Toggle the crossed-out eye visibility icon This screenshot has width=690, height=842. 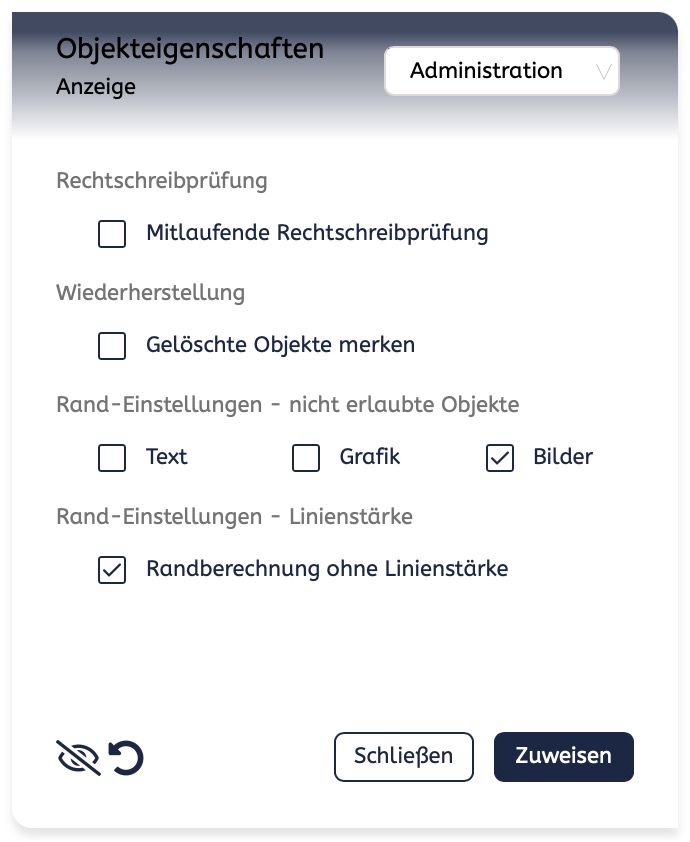click(79, 758)
